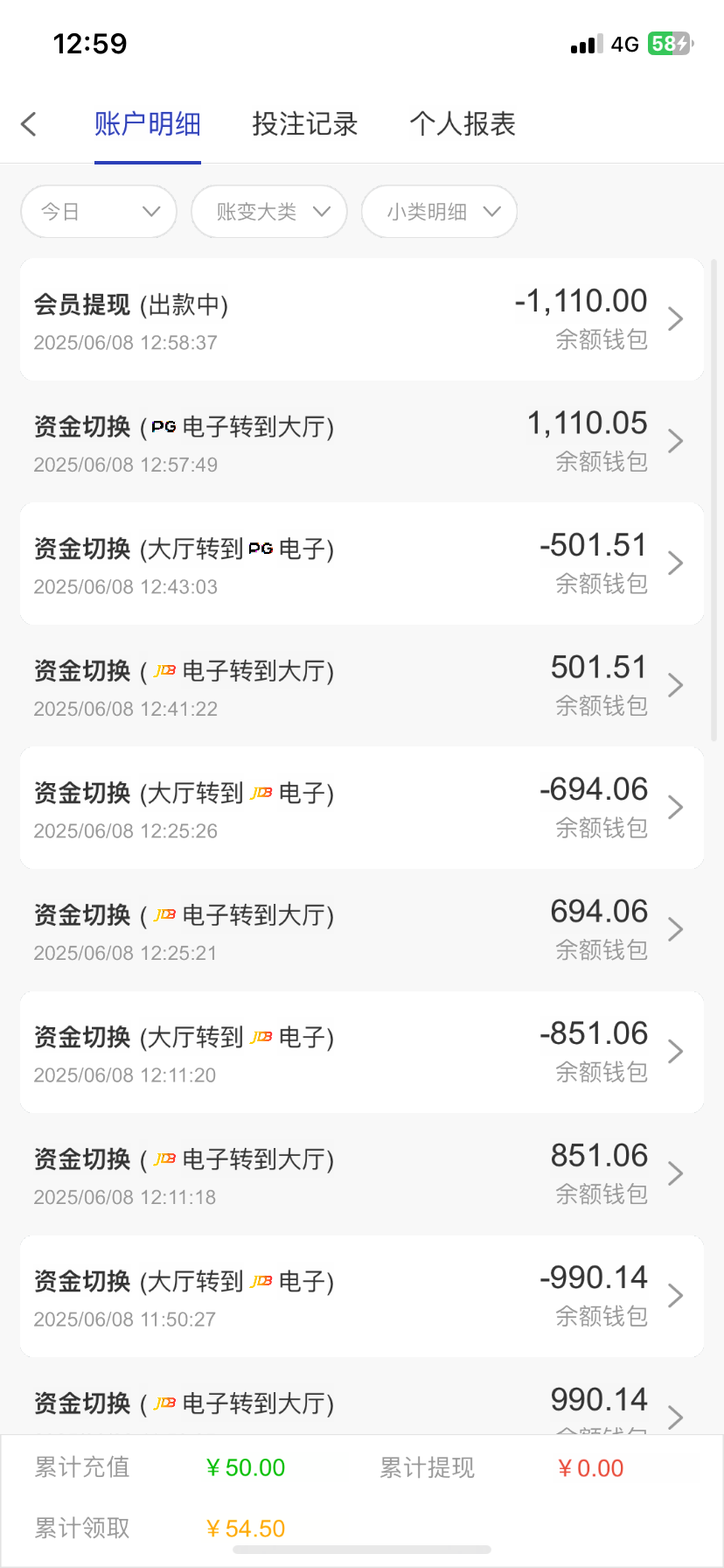Open the -694.06 transfer record

(361, 808)
